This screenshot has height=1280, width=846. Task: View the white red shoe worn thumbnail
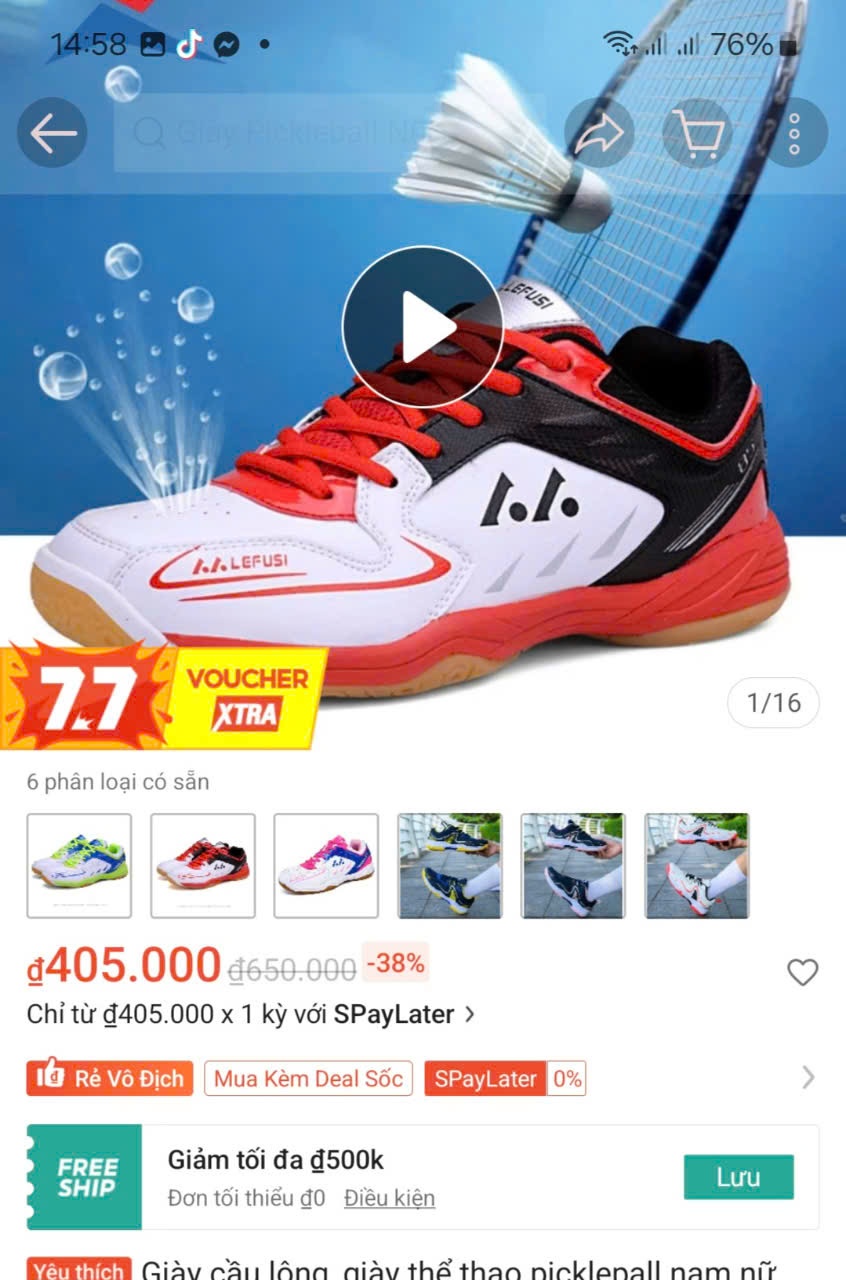(x=697, y=865)
